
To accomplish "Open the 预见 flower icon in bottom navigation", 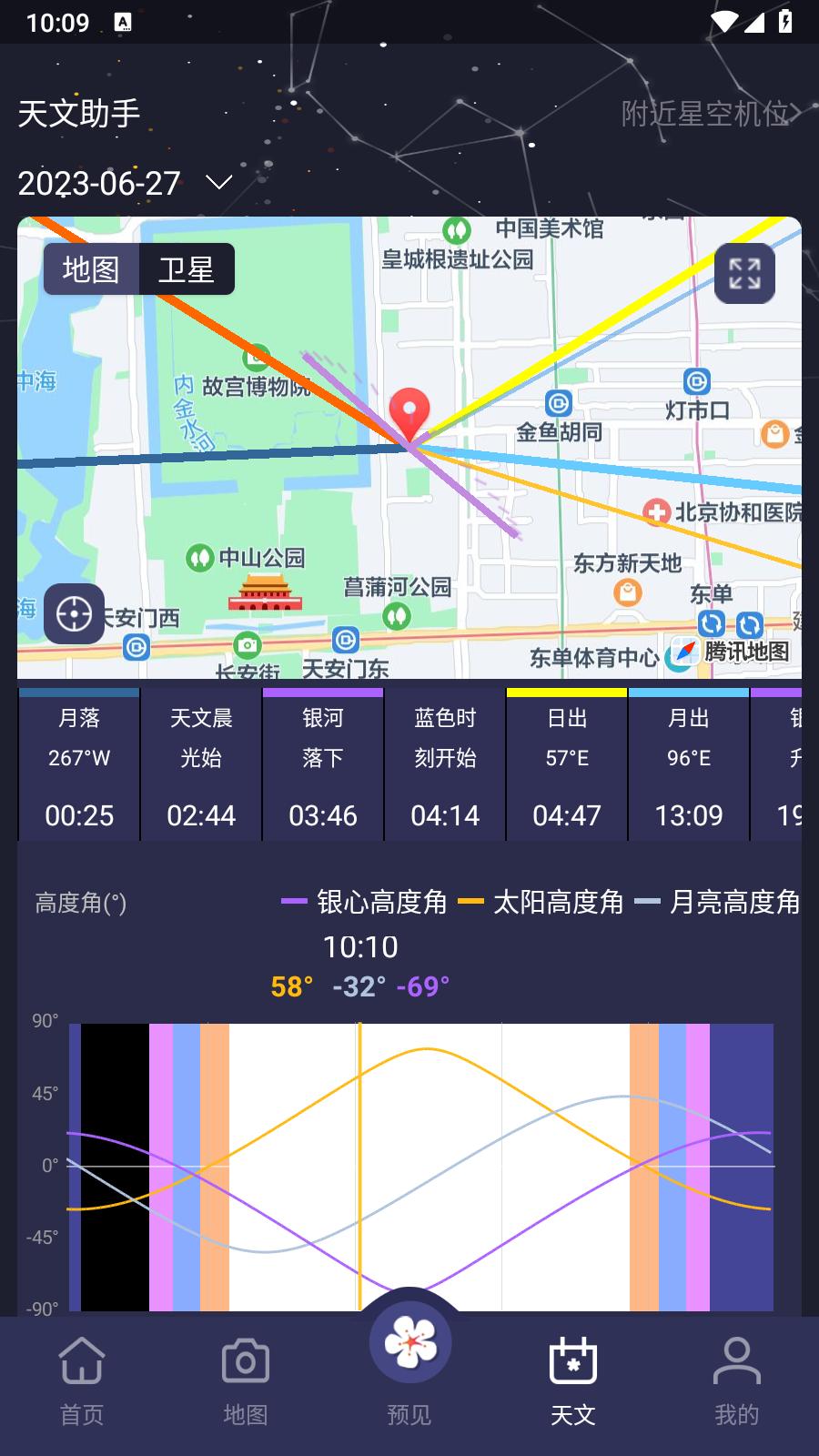I will (x=410, y=1340).
